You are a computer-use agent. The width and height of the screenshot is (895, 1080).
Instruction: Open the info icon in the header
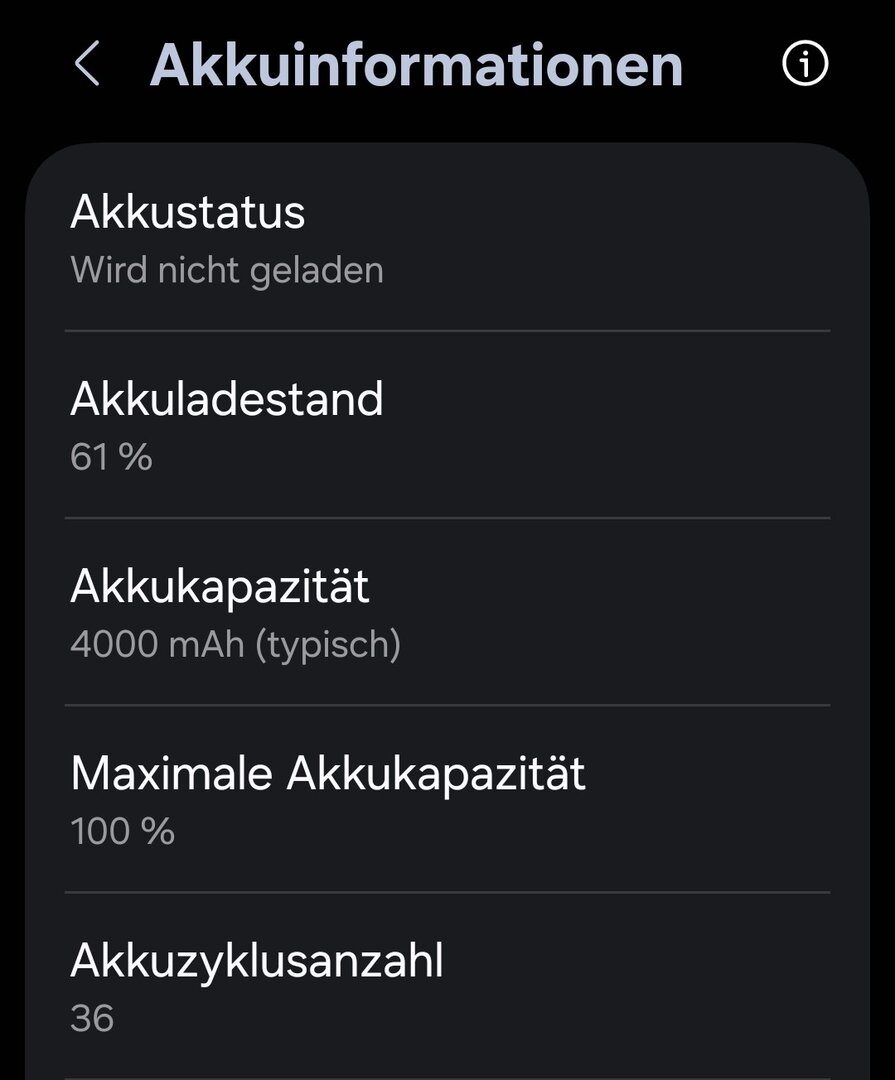805,65
